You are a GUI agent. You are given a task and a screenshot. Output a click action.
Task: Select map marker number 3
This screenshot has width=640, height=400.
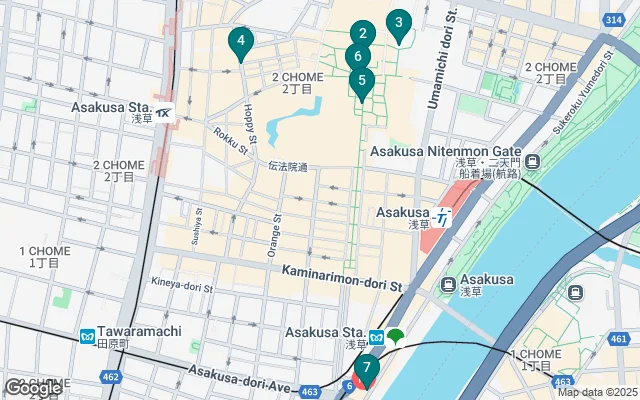click(x=399, y=23)
